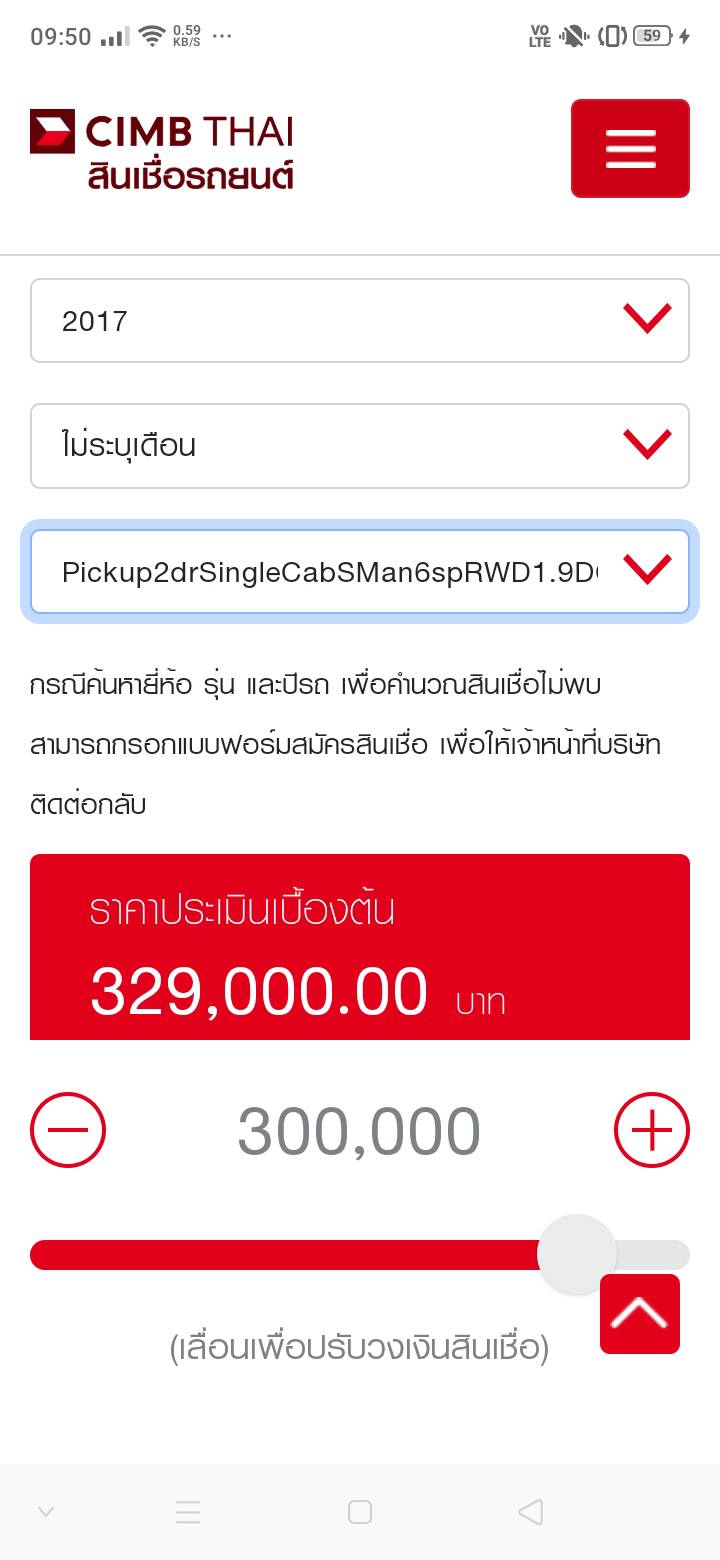720x1560 pixels.
Task: Open the CIMB Thai home logo
Action: click(162, 150)
